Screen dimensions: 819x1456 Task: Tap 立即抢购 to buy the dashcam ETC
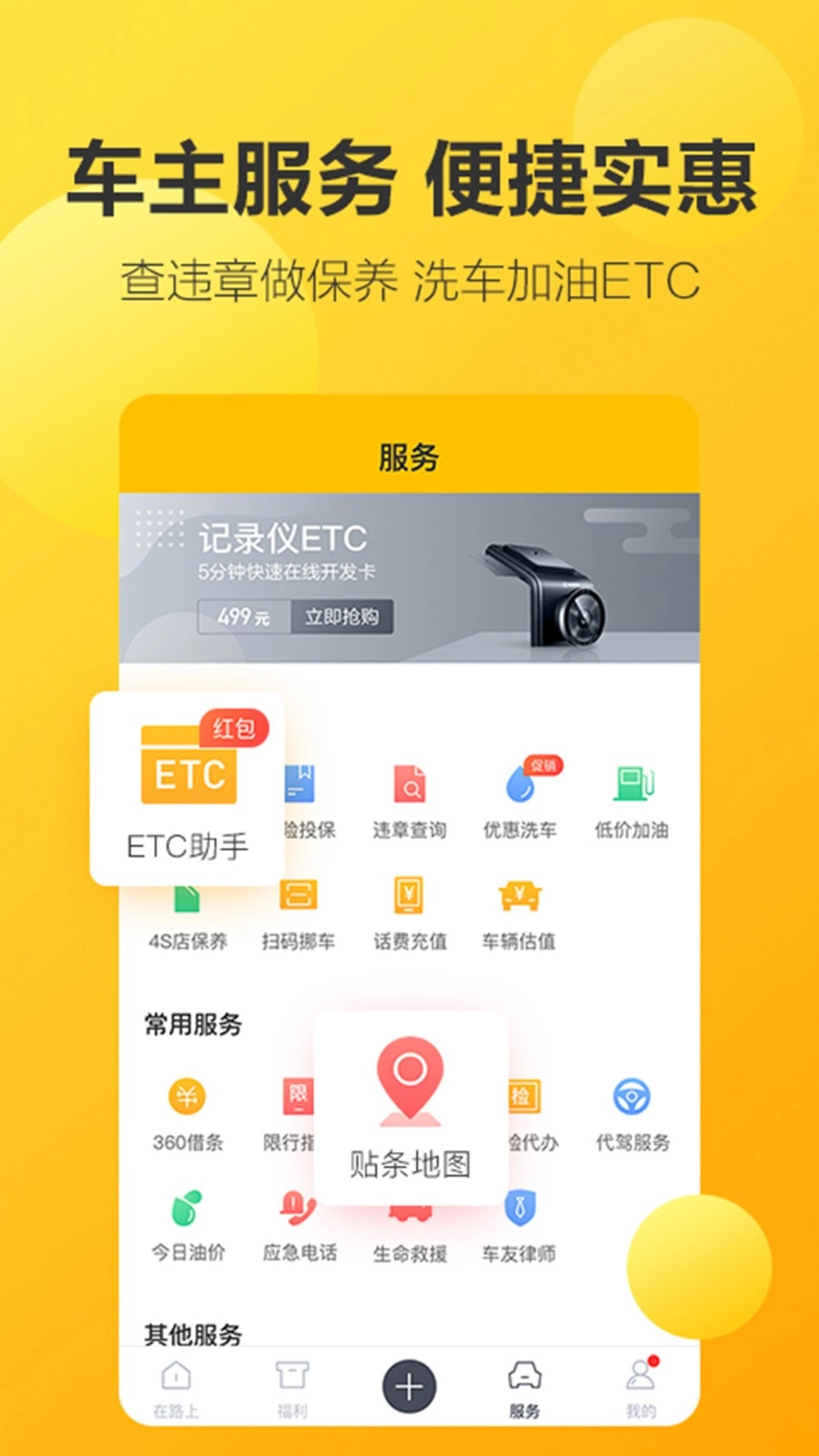pyautogui.click(x=341, y=617)
